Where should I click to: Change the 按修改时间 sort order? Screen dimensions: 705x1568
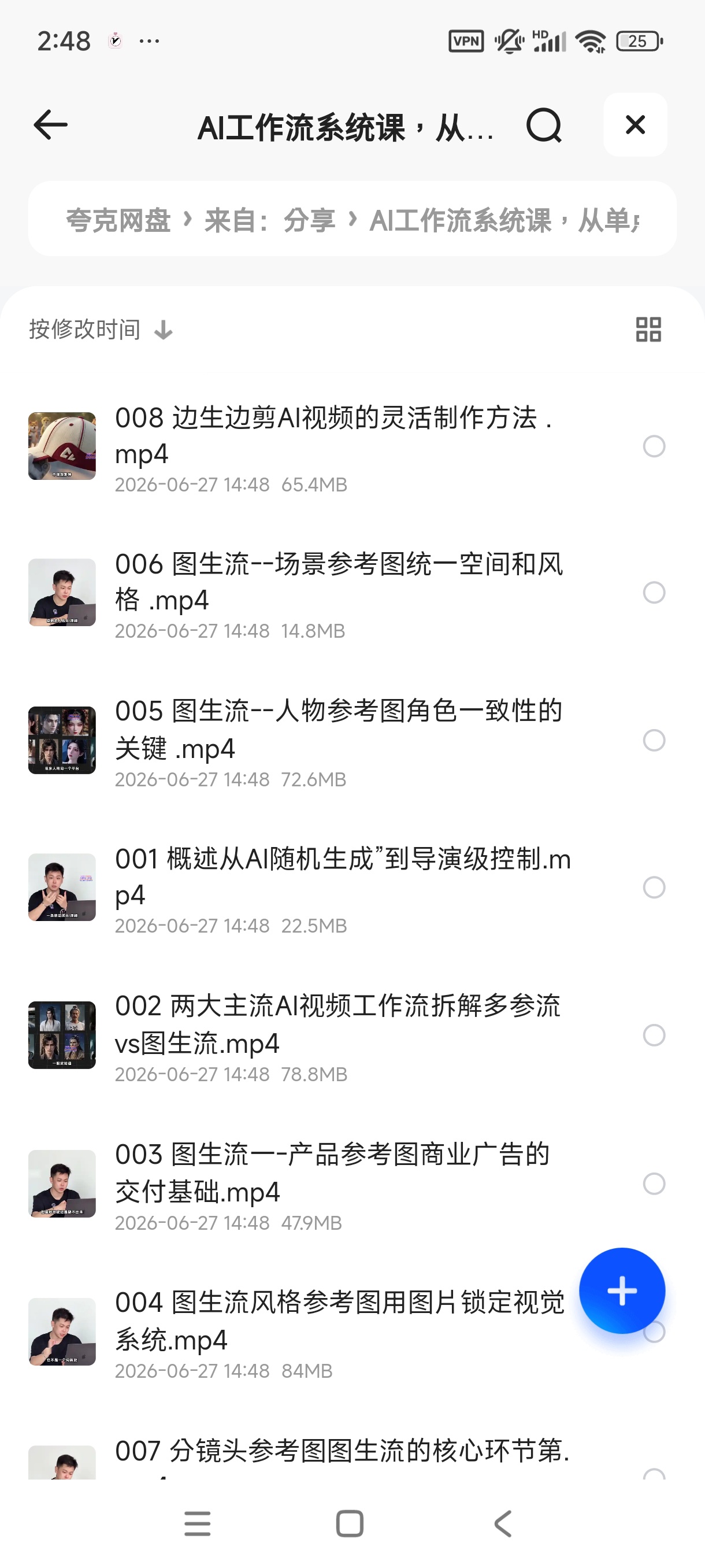[101, 330]
